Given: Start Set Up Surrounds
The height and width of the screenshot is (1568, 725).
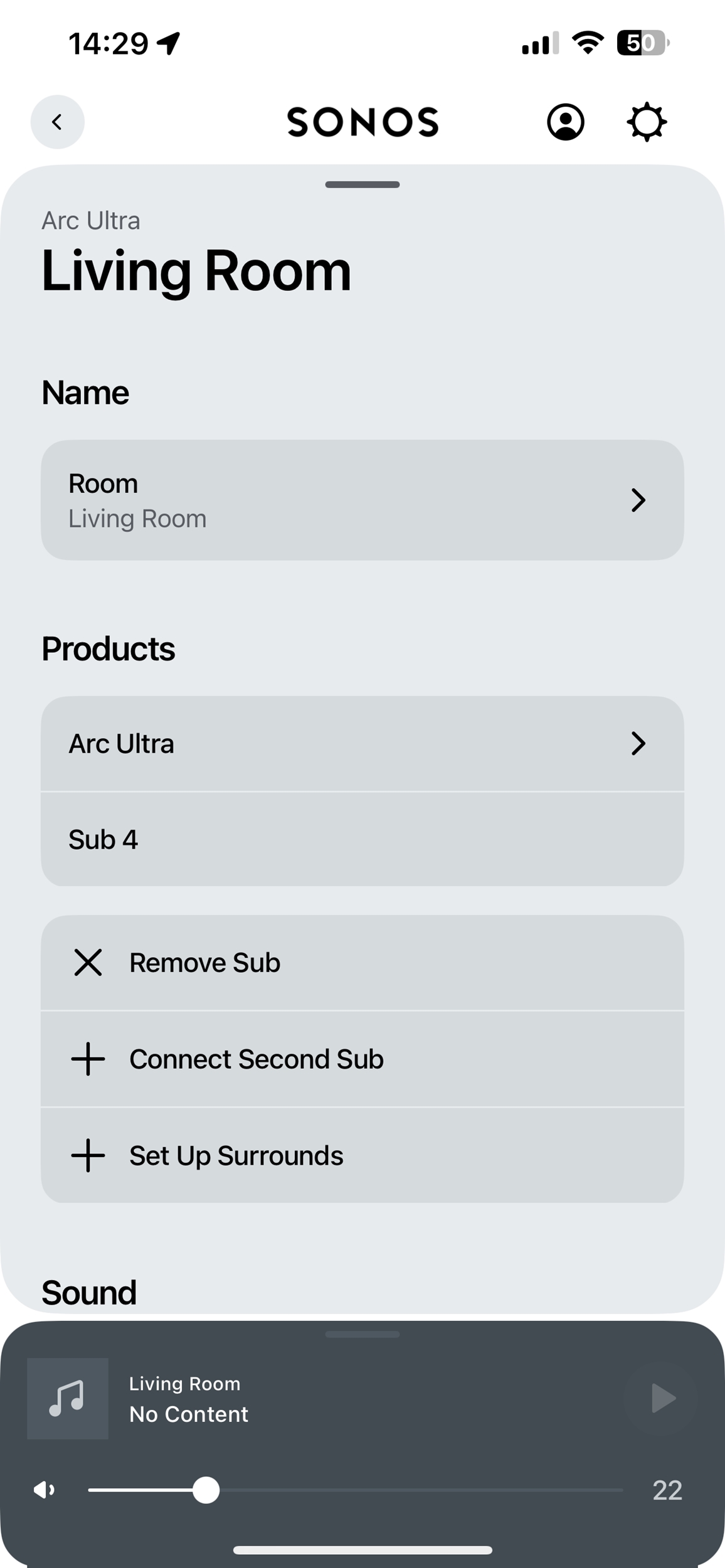Looking at the screenshot, I should tap(362, 1155).
